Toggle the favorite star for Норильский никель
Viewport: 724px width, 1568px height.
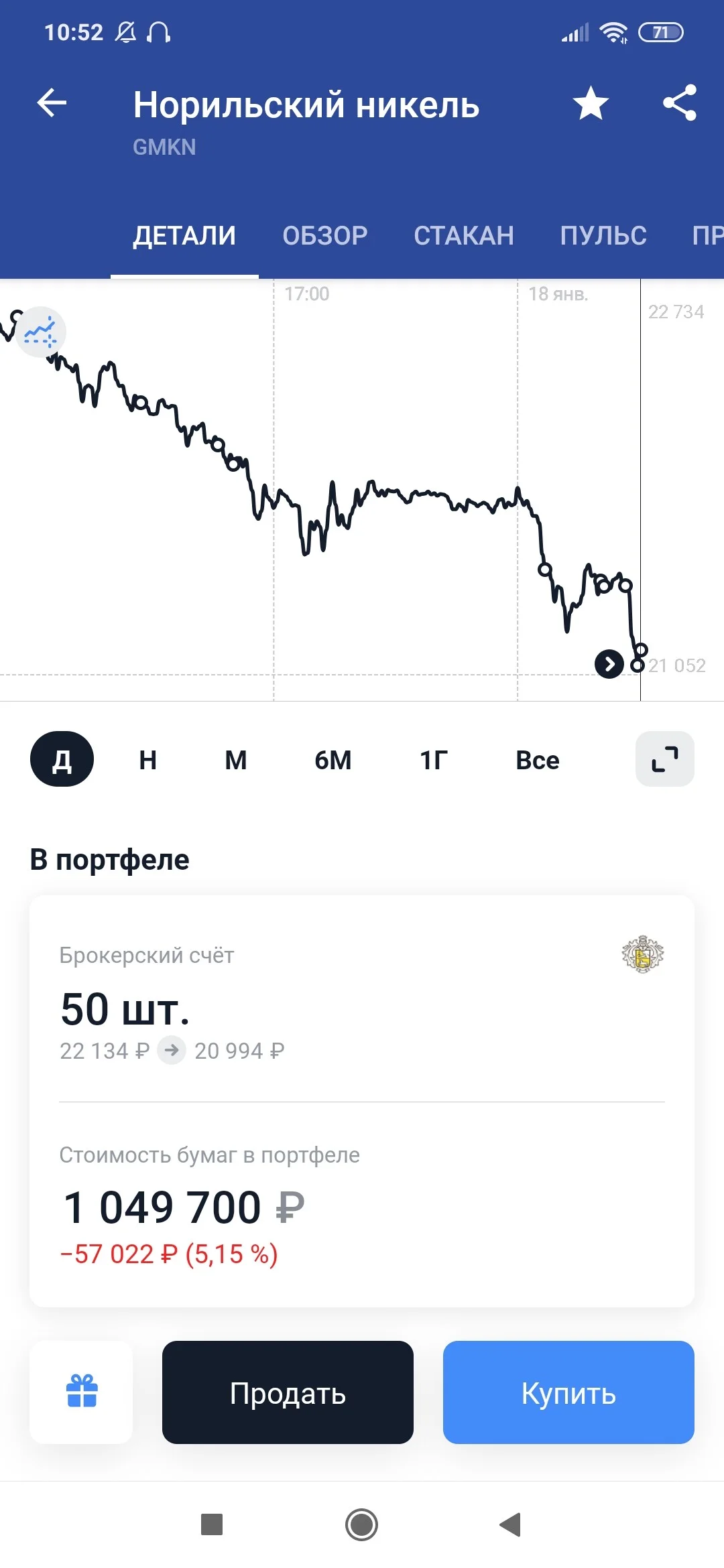(x=591, y=103)
